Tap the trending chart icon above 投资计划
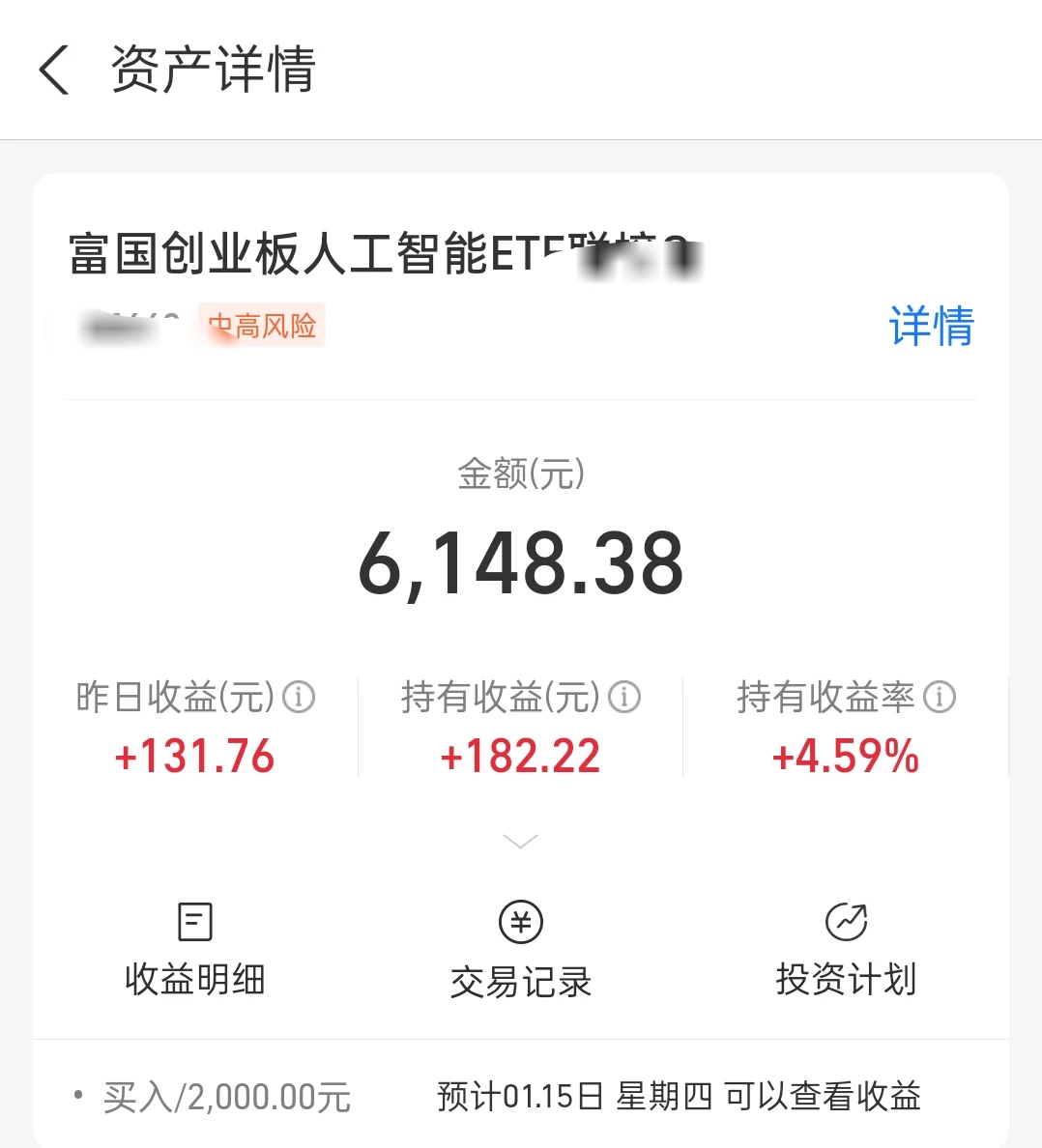1042x1148 pixels. point(846,920)
